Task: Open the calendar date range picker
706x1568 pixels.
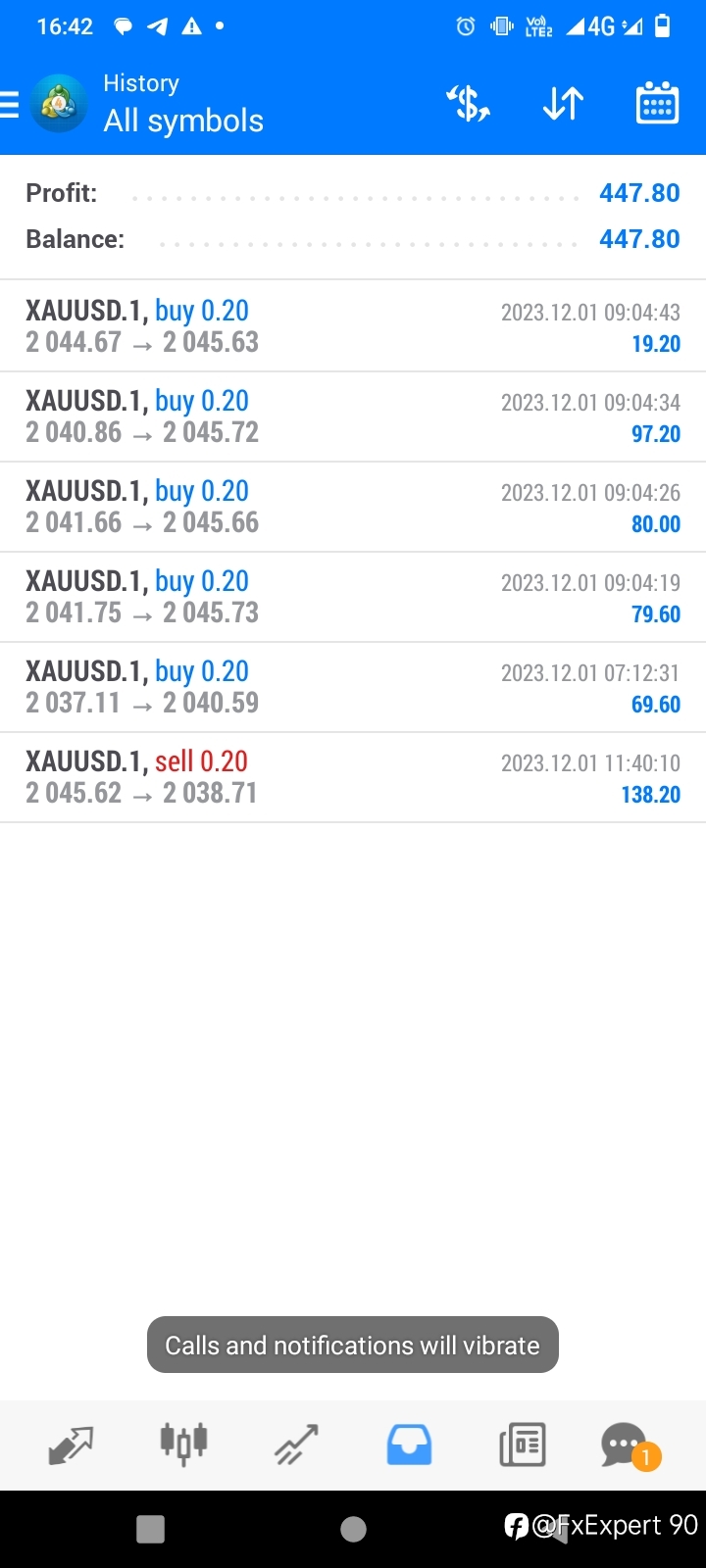Action: click(657, 104)
